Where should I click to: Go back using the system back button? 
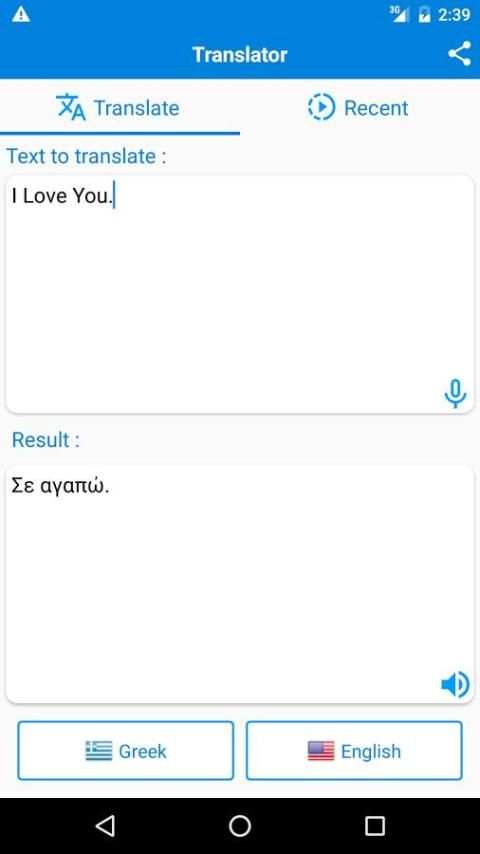pyautogui.click(x=105, y=826)
